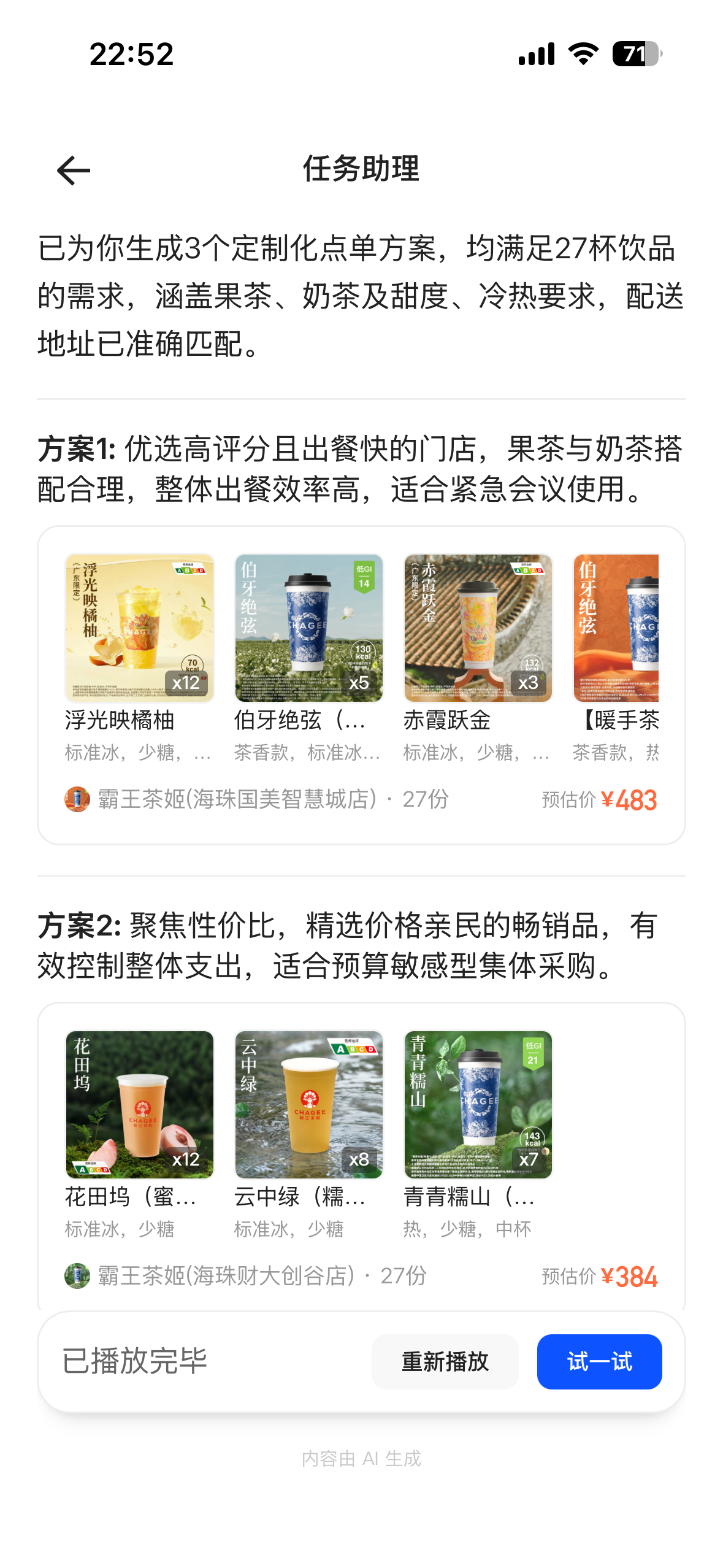Select the 云中绿 drink tile
Screen dimensions: 723x1568
309,1104
